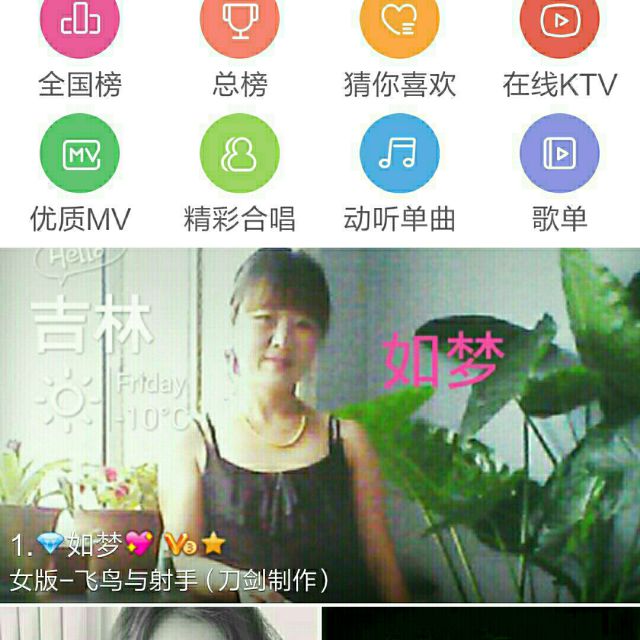Open 如梦's song 女版-飞鸟与射手
Screen dimensions: 640x640
(x=320, y=425)
